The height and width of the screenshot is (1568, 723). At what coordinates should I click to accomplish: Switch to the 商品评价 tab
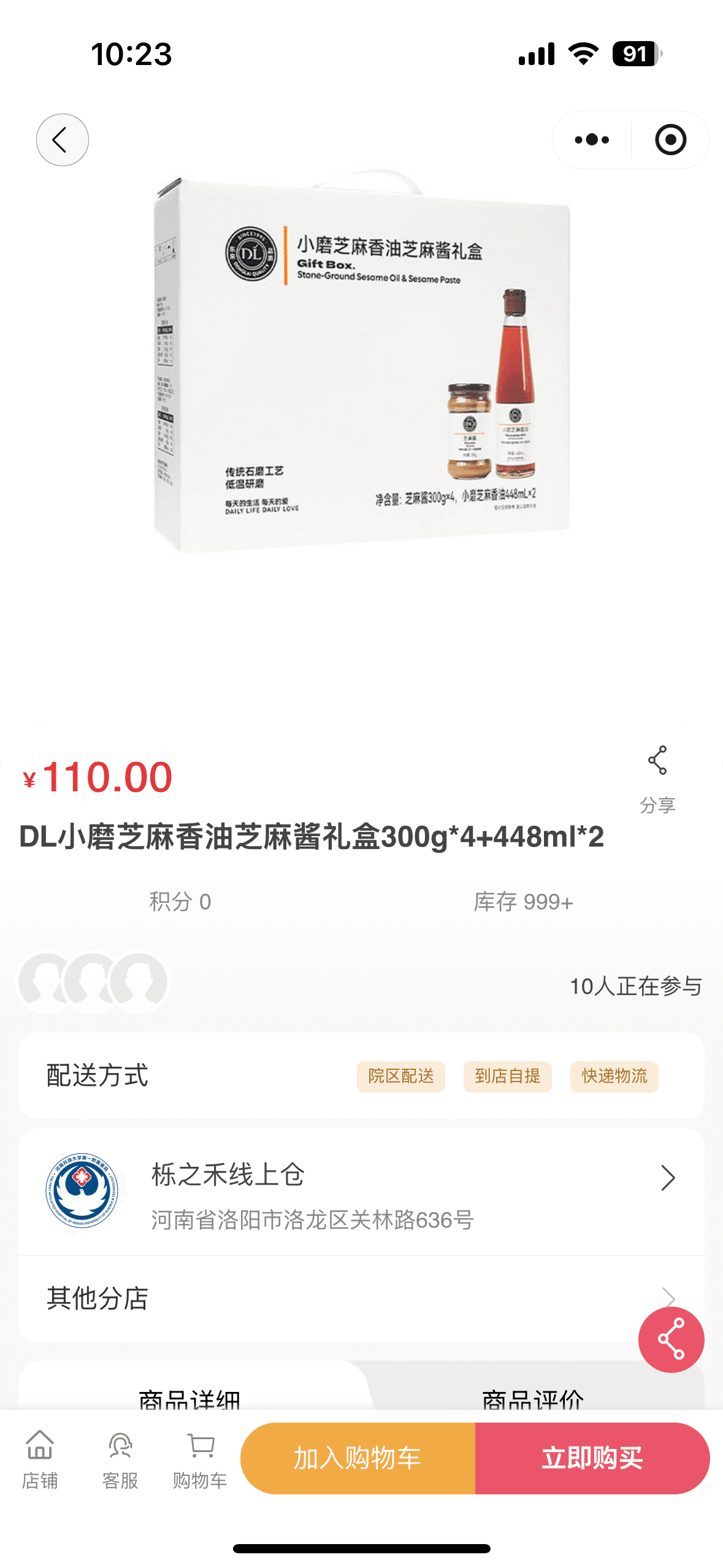(532, 1396)
